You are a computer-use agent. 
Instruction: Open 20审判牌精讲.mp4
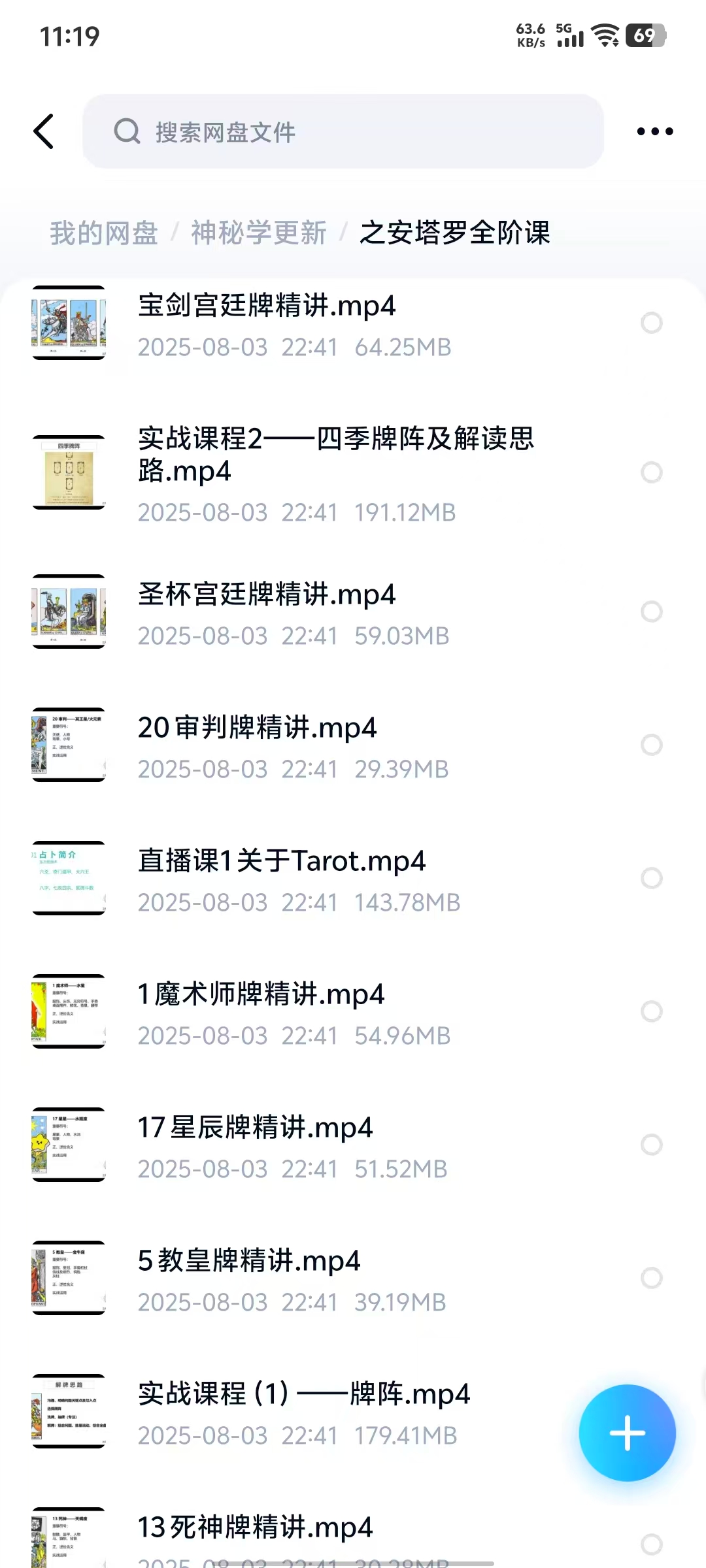click(257, 728)
